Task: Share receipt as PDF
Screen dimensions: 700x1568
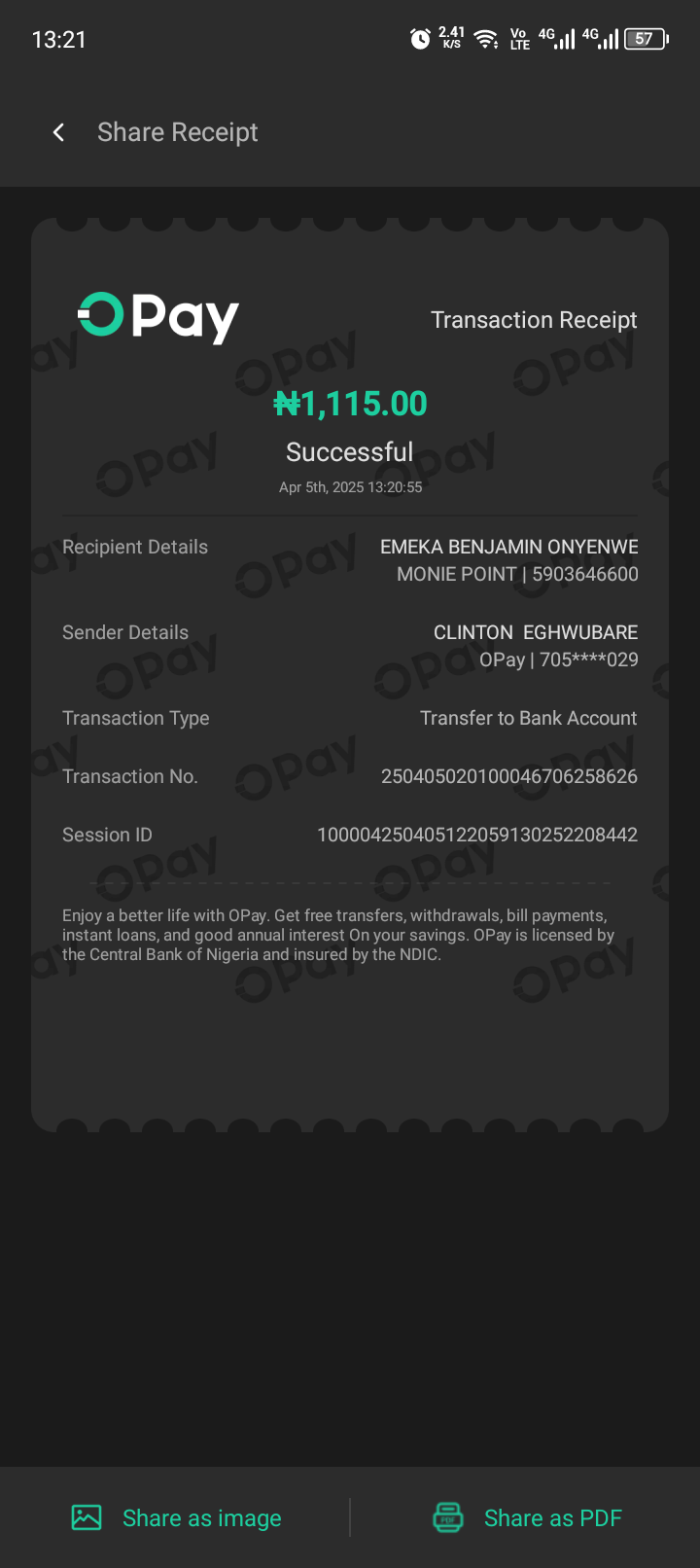Action: tap(527, 1517)
